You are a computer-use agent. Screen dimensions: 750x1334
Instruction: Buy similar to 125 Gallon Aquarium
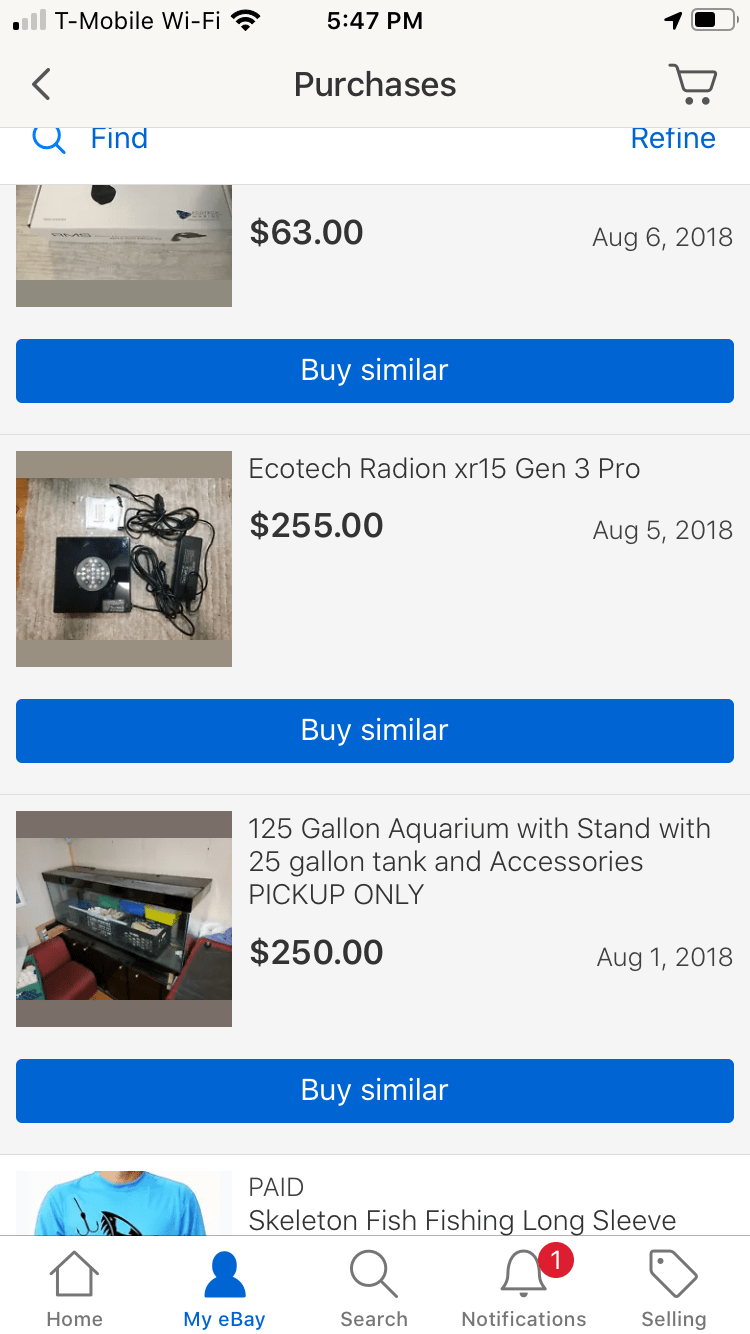tap(375, 1090)
